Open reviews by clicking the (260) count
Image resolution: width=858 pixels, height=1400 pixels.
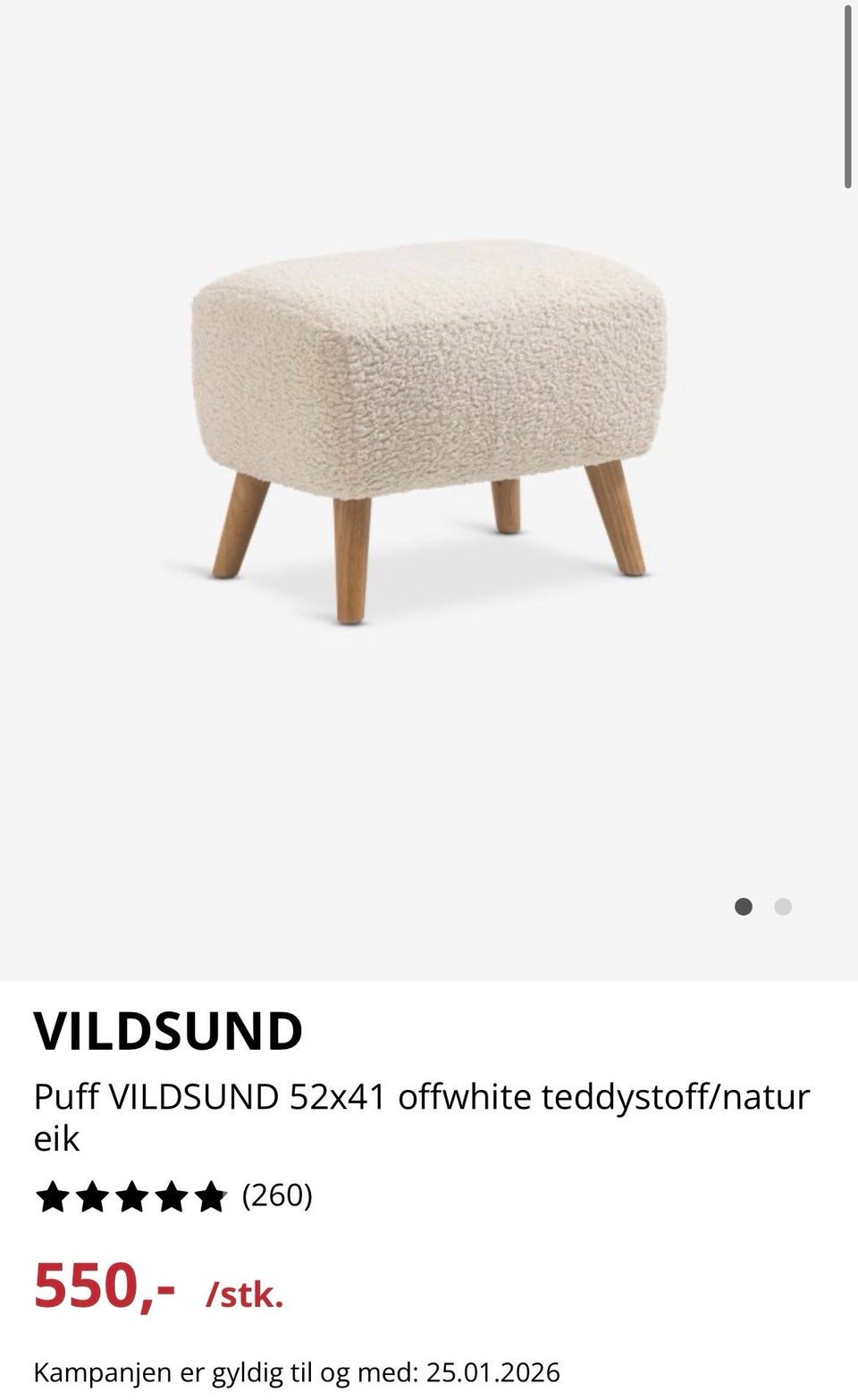click(x=275, y=1195)
